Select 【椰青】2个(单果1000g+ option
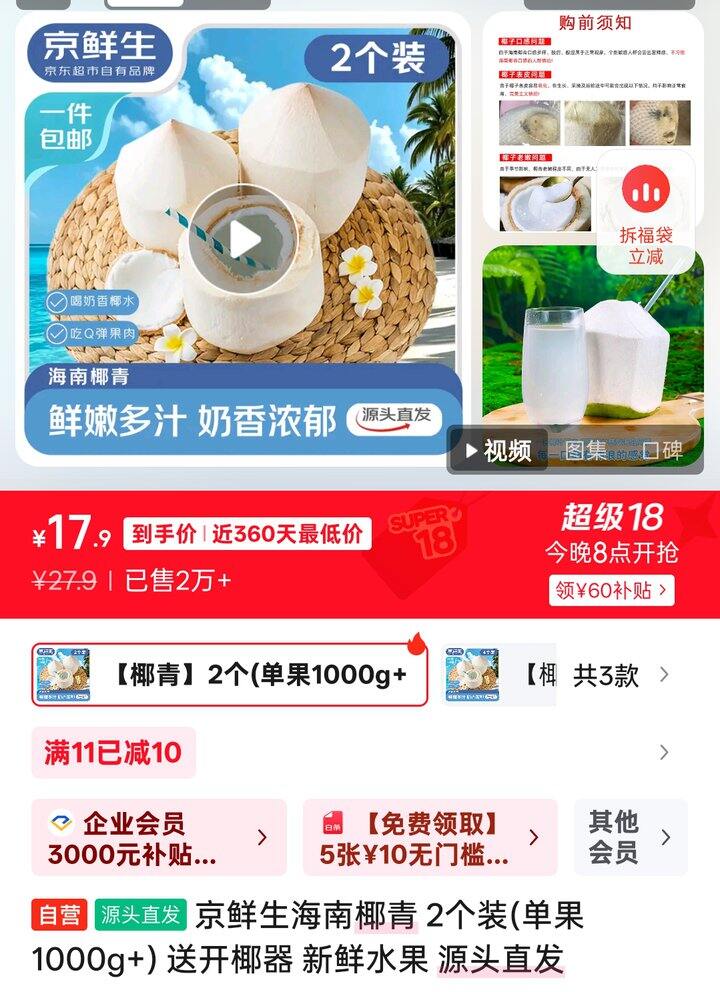 click(230, 675)
